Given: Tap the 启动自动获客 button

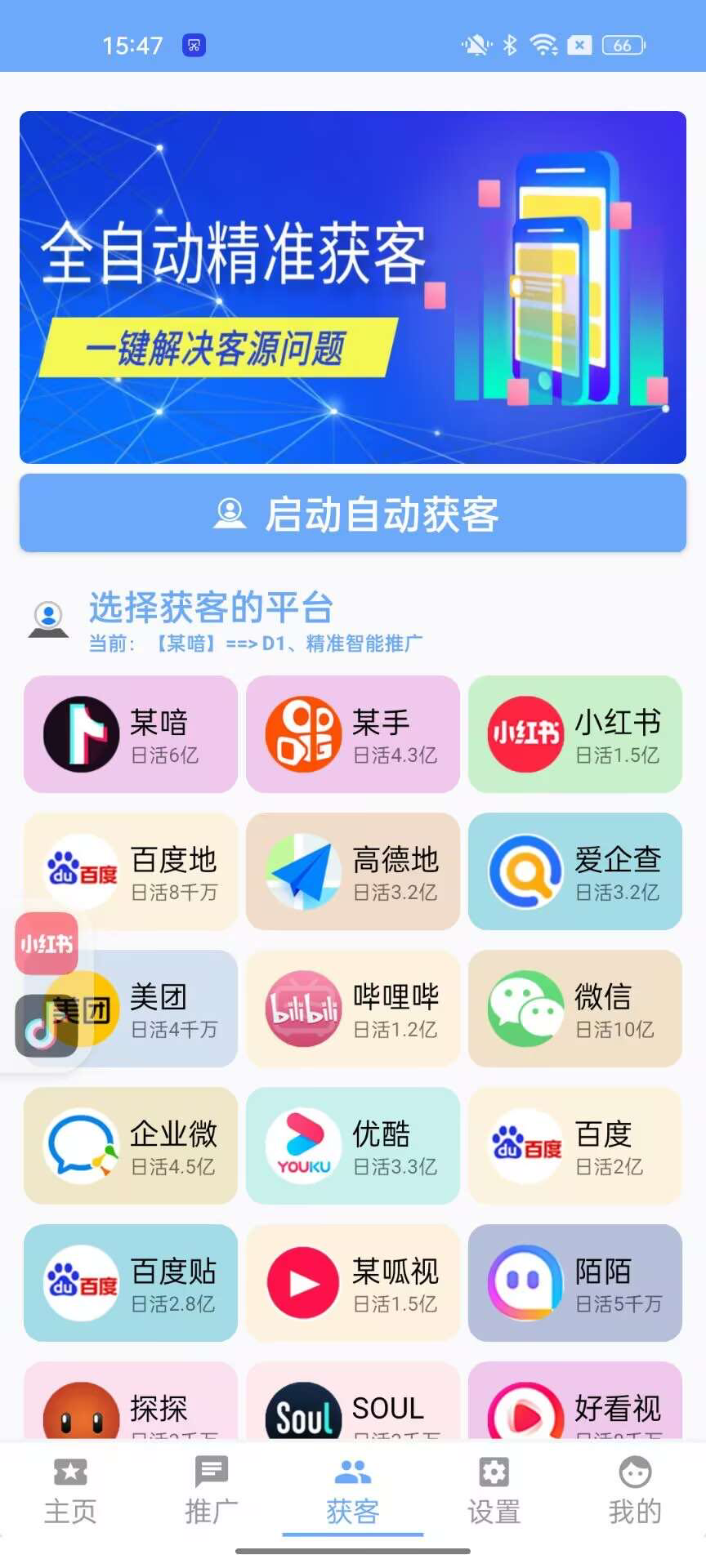Looking at the screenshot, I should point(353,513).
